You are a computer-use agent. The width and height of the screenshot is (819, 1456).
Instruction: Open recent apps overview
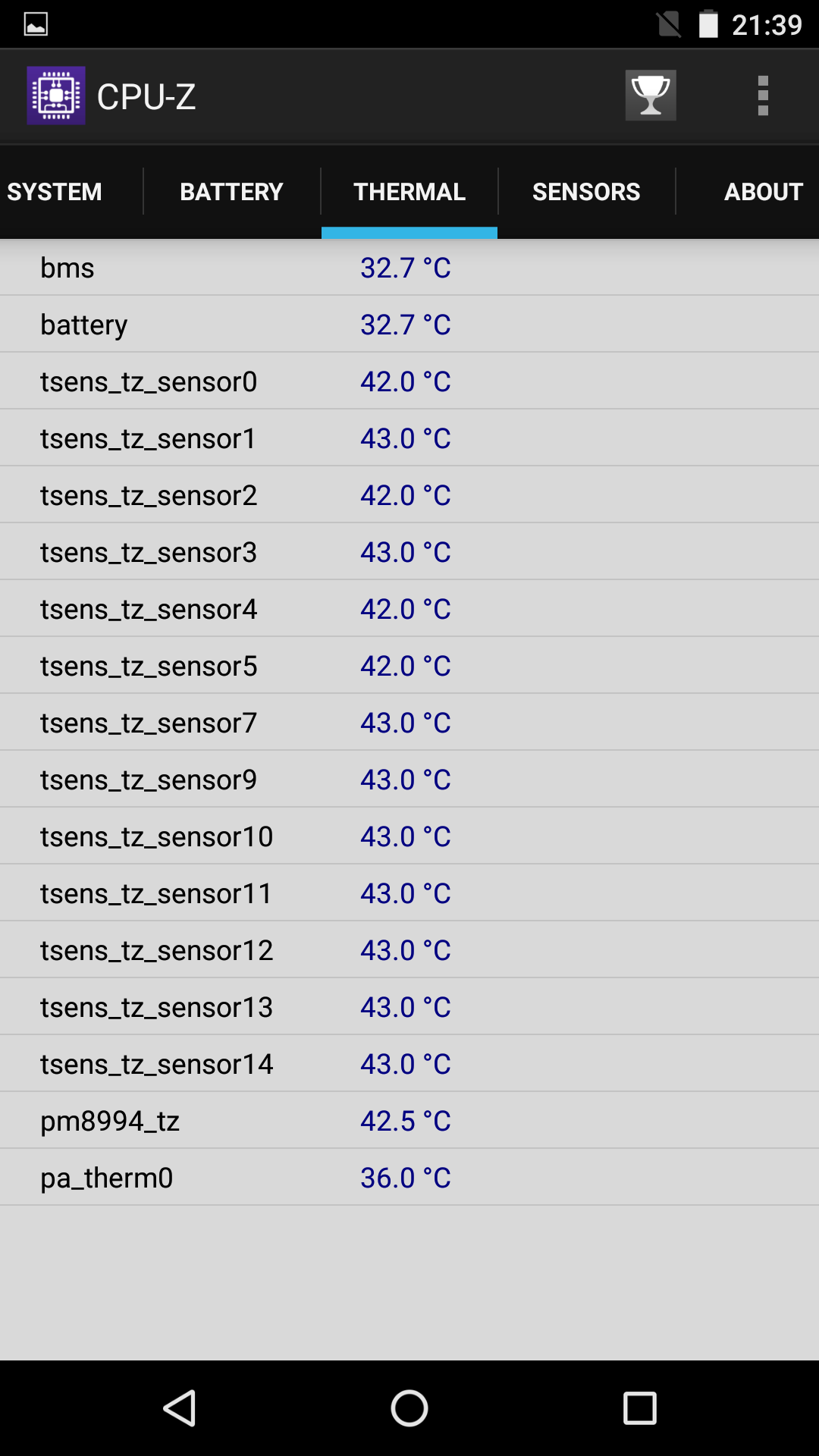[639, 1408]
